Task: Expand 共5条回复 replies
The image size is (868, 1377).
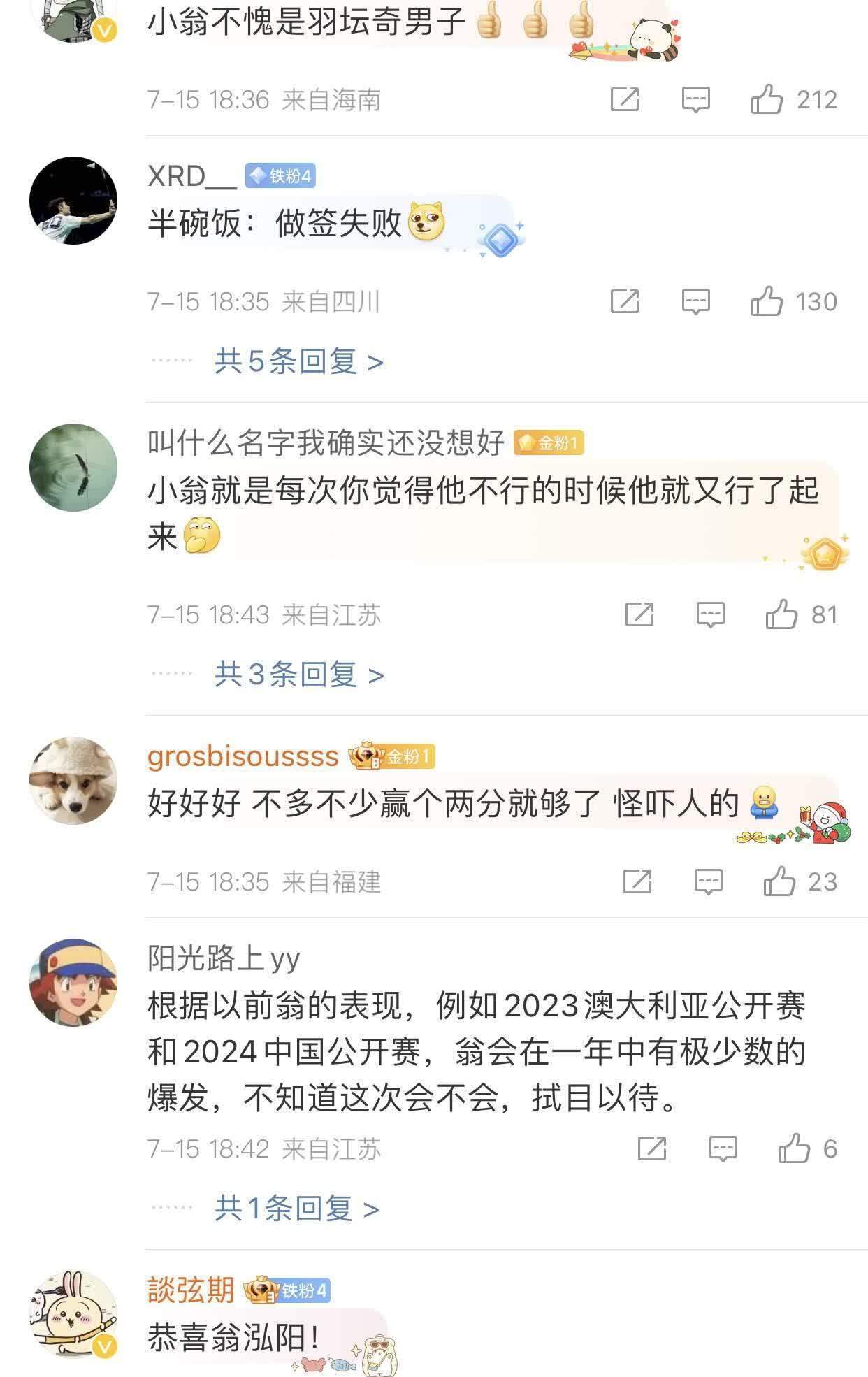Action: pos(298,361)
